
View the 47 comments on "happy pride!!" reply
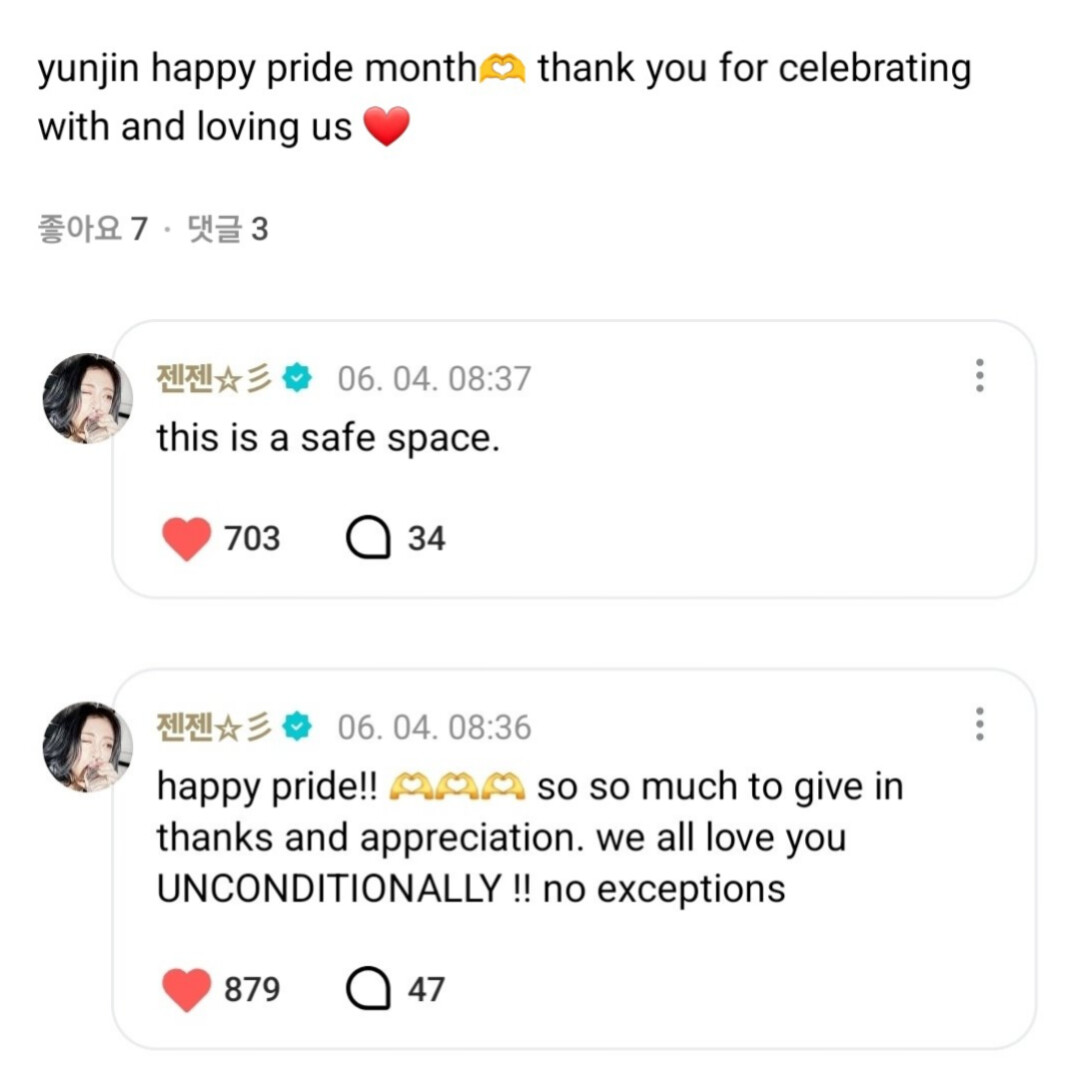(x=367, y=990)
